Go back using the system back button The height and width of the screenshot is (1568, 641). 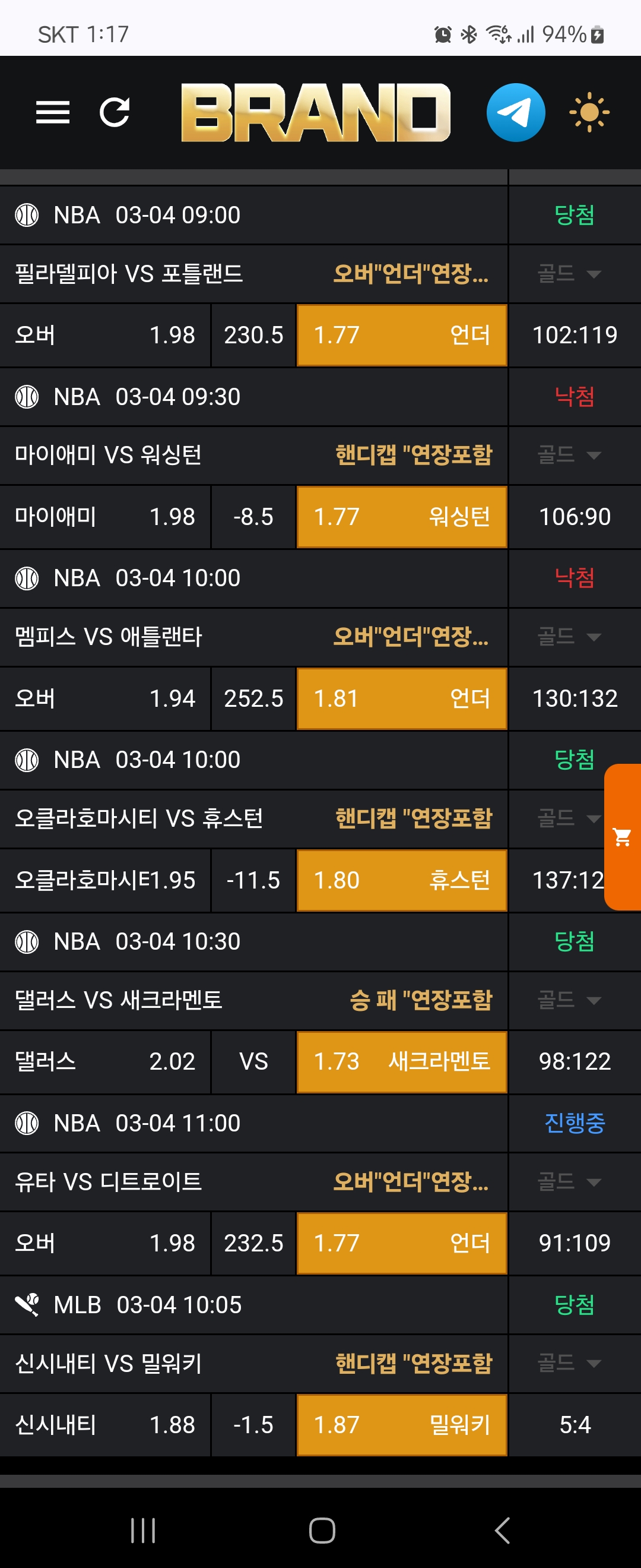[502, 1529]
